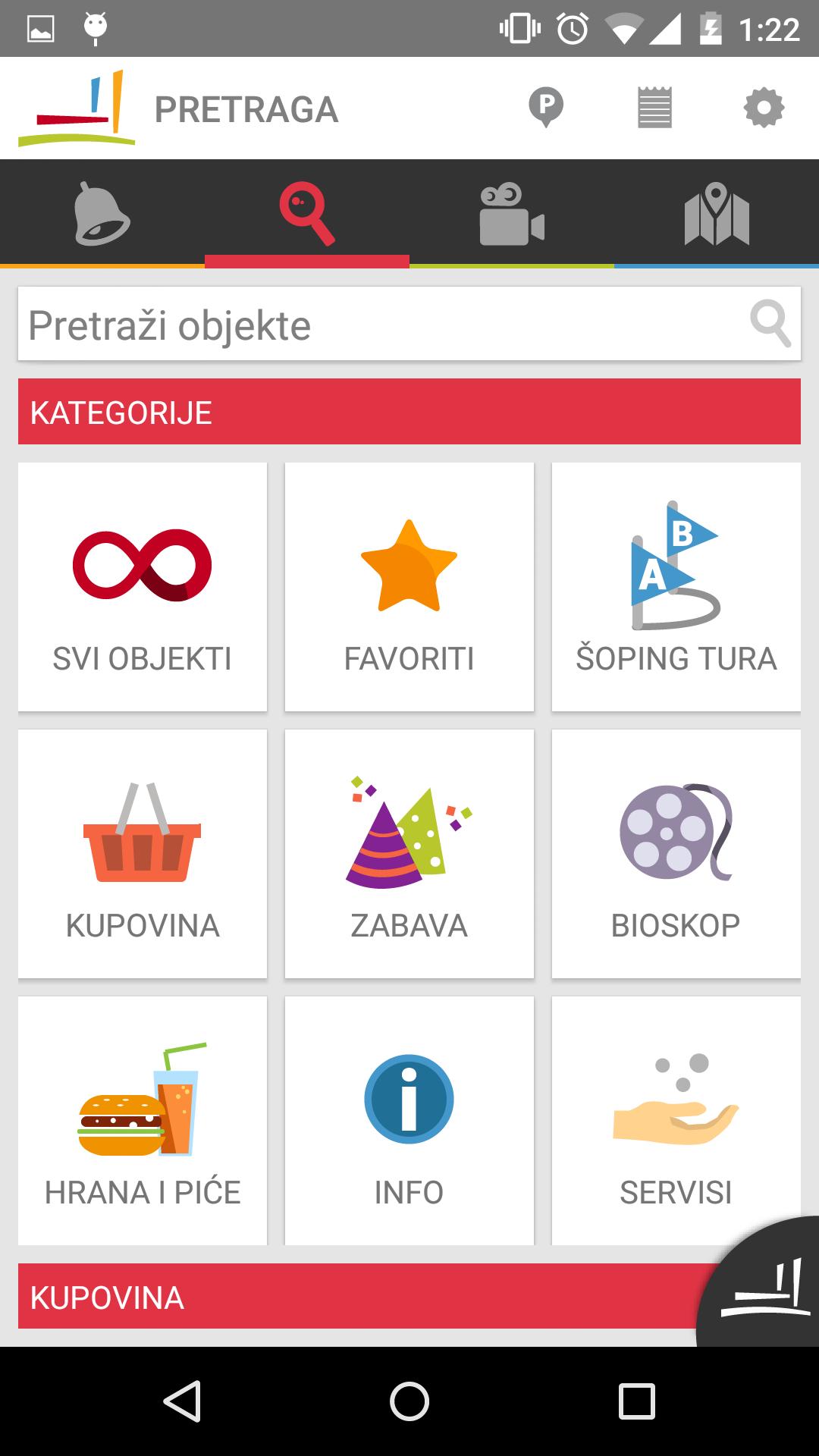The image size is (819, 1456).
Task: Open SVI OBJEKTI category
Action: tap(143, 587)
